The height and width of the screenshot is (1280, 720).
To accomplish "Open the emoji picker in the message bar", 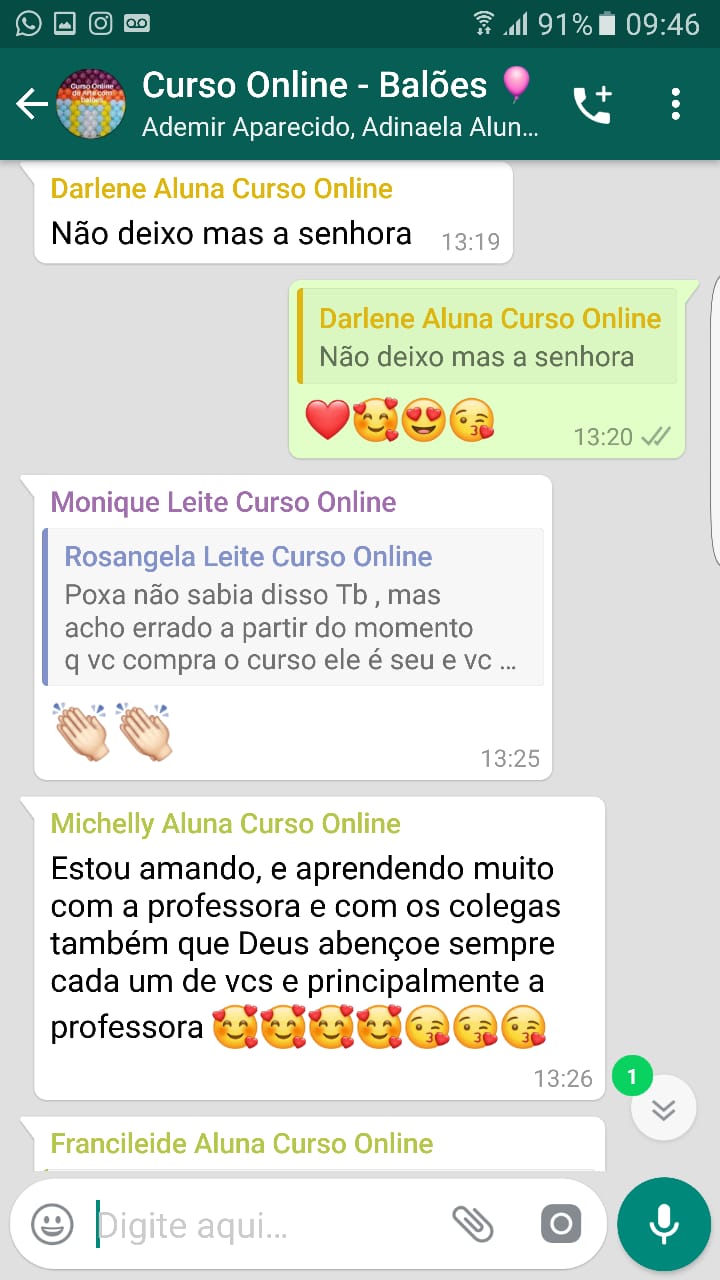I will (x=51, y=1223).
